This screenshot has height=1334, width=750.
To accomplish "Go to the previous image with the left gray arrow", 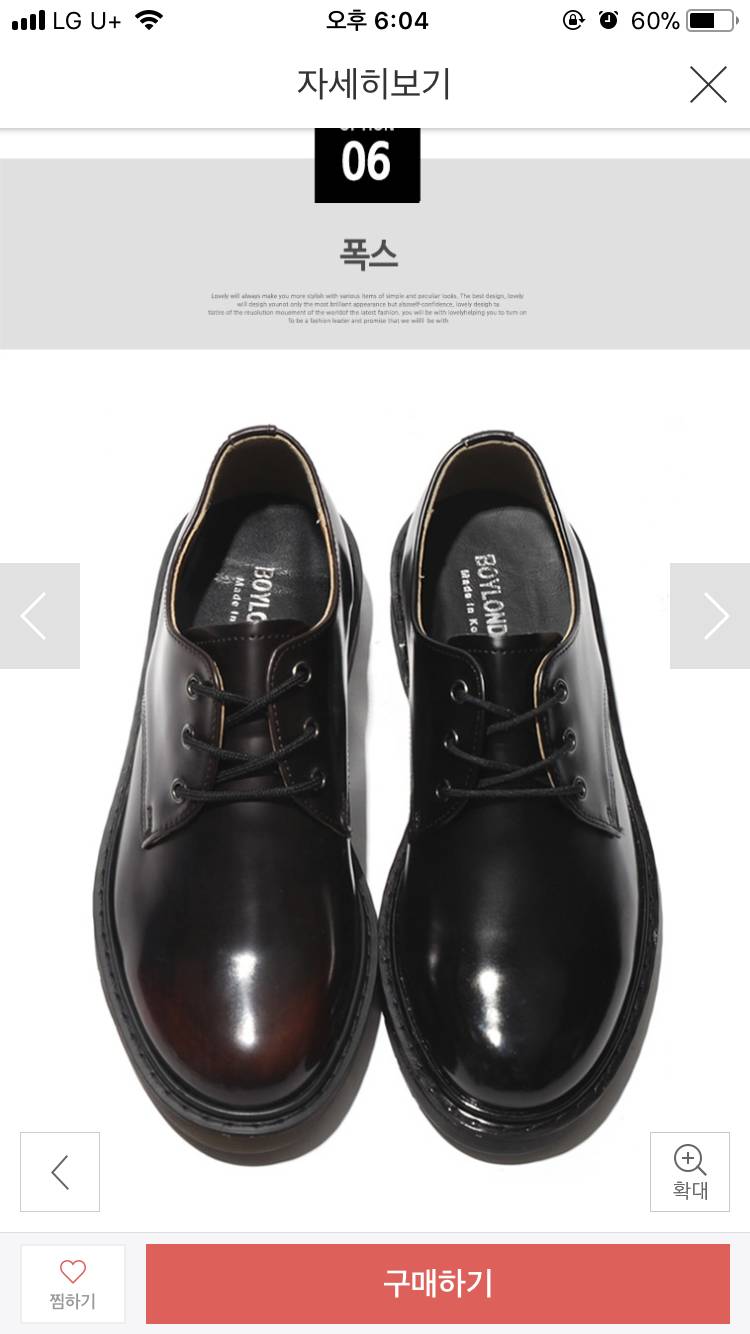I will (x=39, y=616).
